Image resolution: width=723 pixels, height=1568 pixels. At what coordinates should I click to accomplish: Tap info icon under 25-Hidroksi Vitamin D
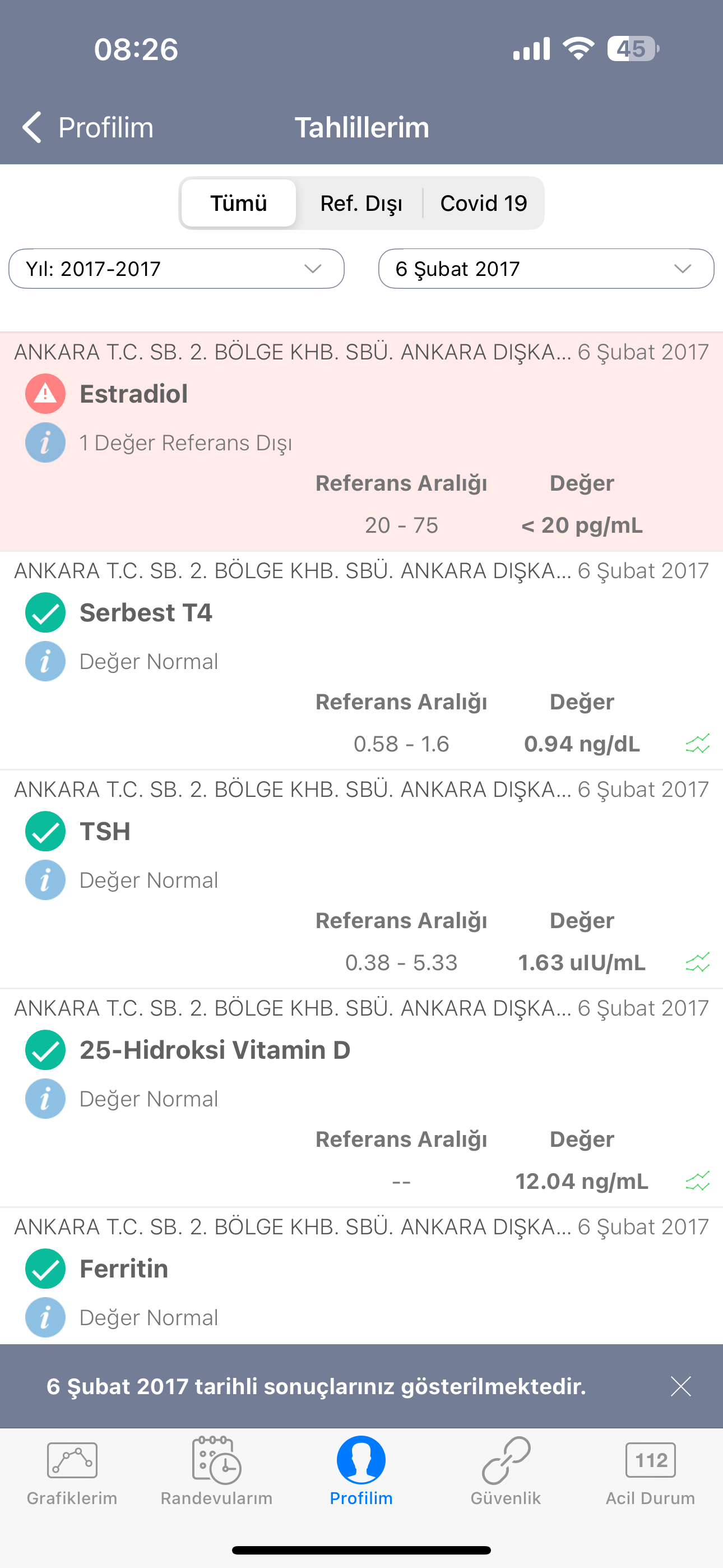point(45,1099)
